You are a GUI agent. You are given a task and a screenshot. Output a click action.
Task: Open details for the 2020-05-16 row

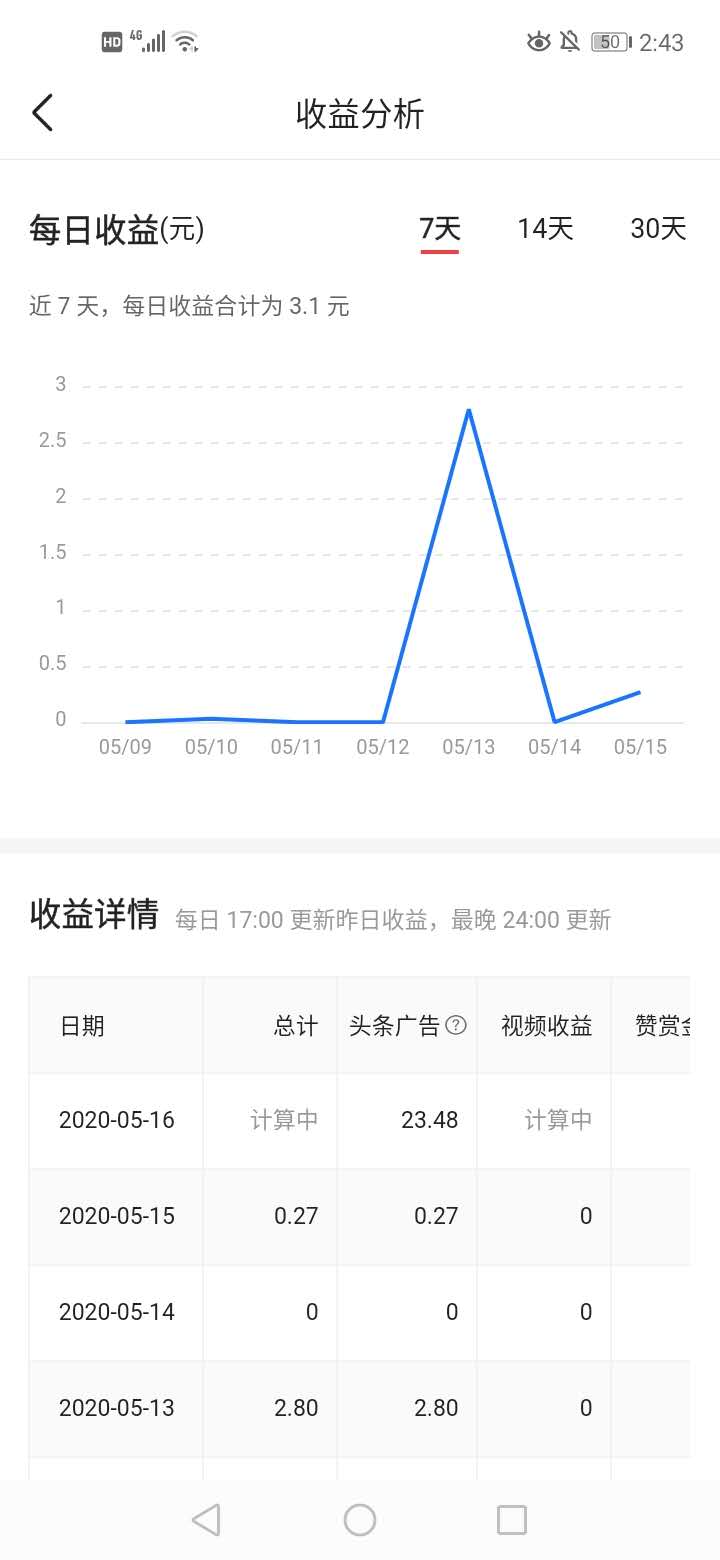pos(115,1120)
